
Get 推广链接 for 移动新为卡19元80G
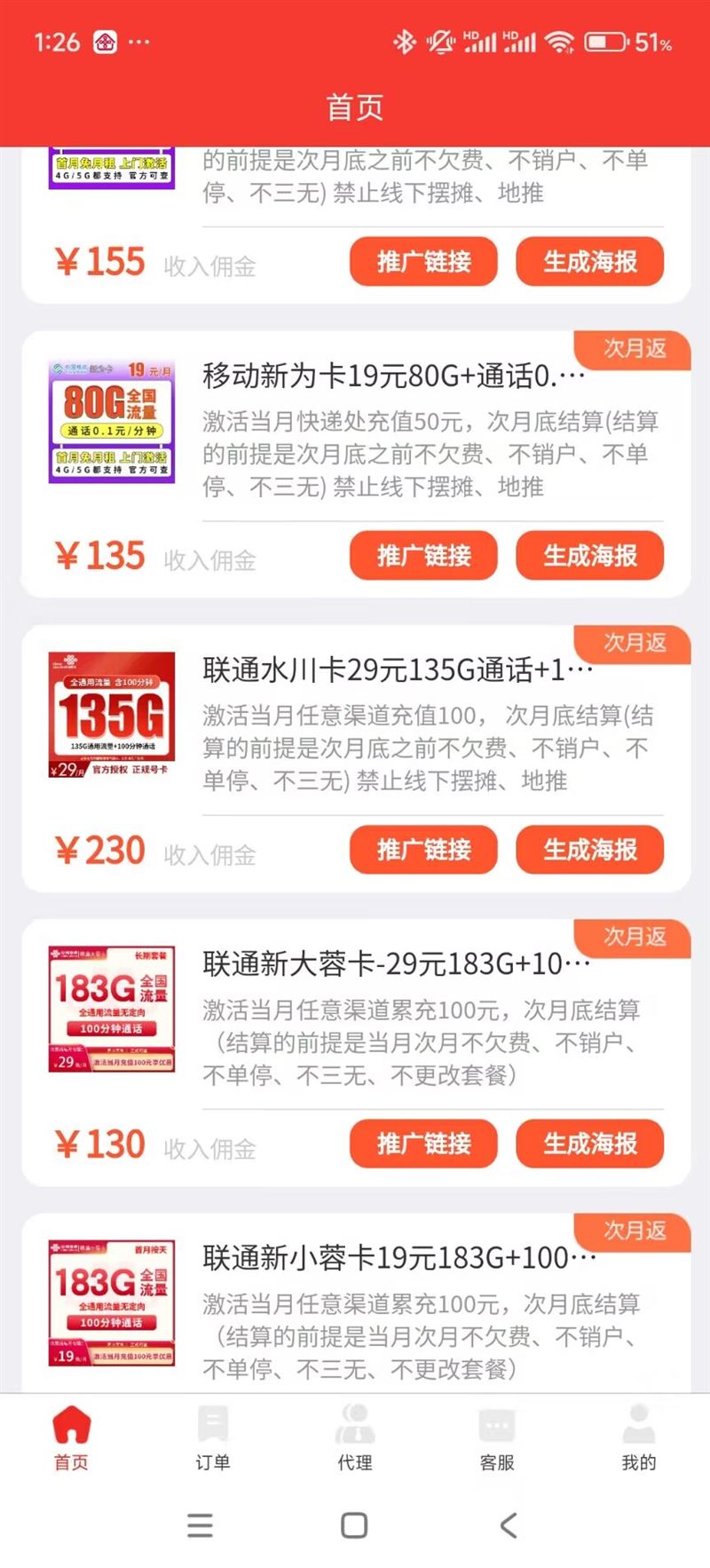[423, 556]
